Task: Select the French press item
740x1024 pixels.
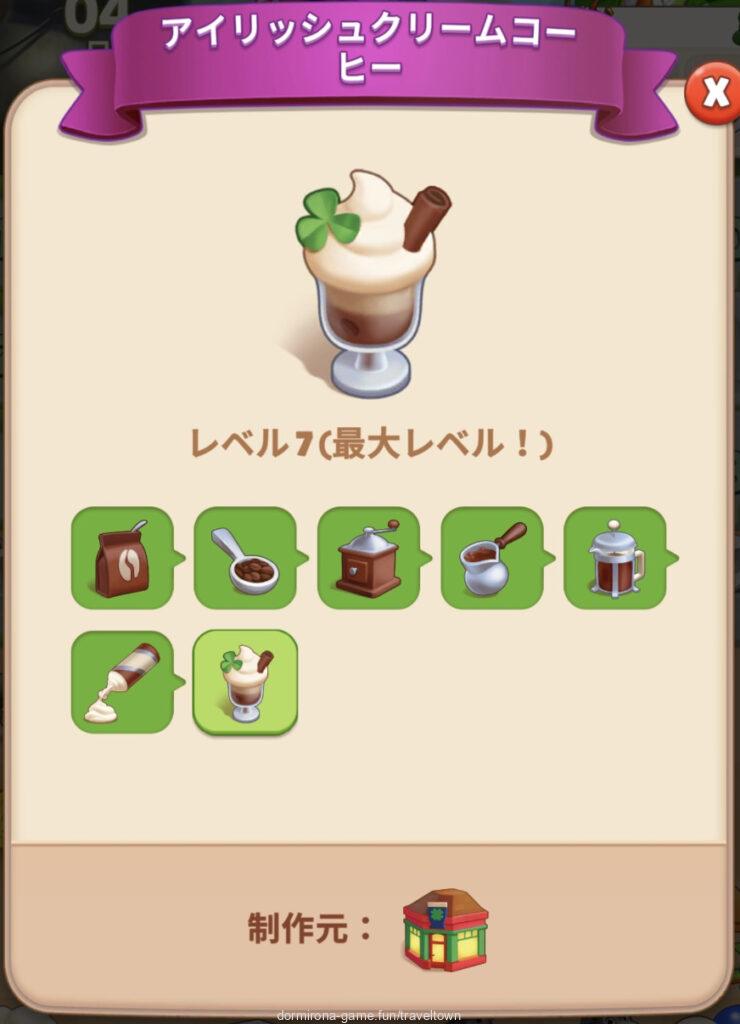Action: pos(615,558)
